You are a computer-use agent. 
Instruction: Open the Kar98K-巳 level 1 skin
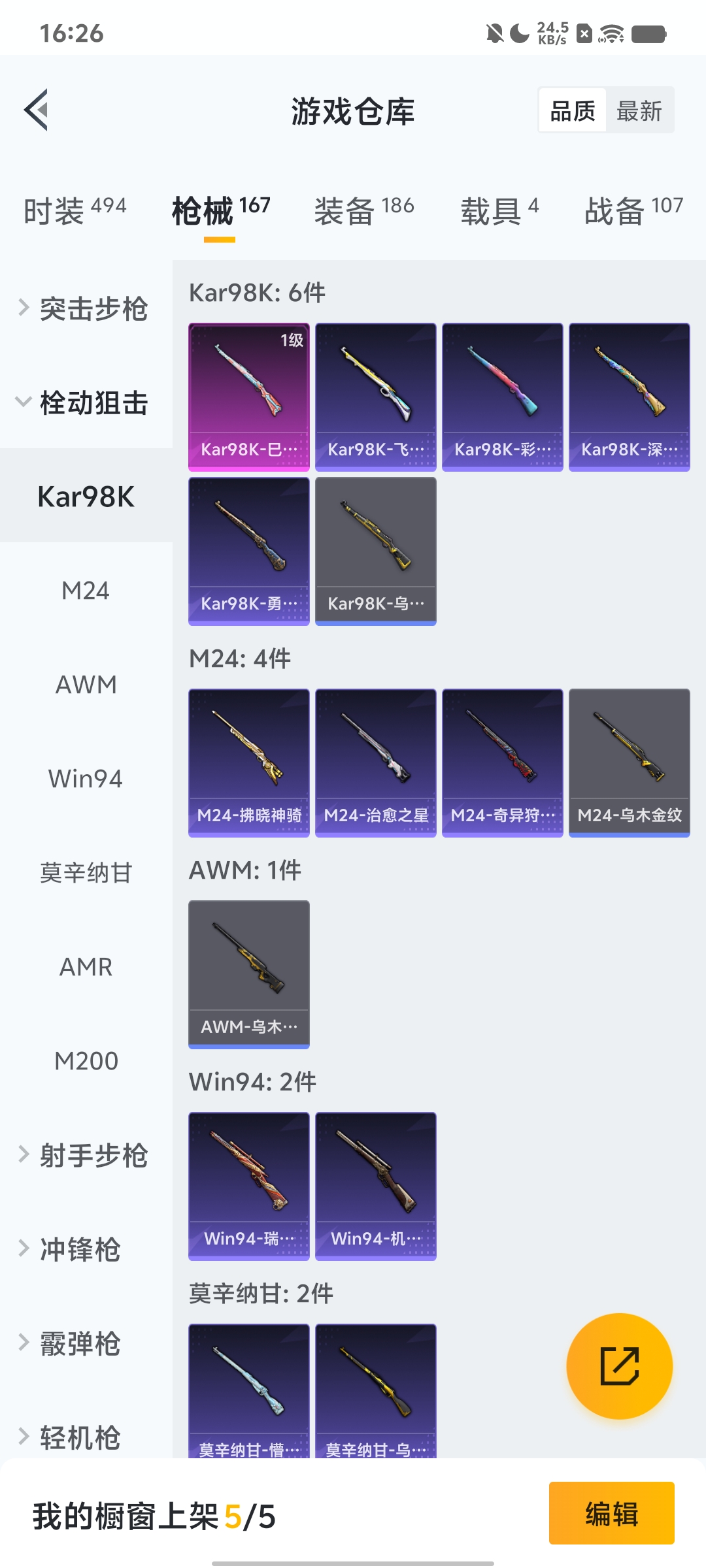click(248, 397)
